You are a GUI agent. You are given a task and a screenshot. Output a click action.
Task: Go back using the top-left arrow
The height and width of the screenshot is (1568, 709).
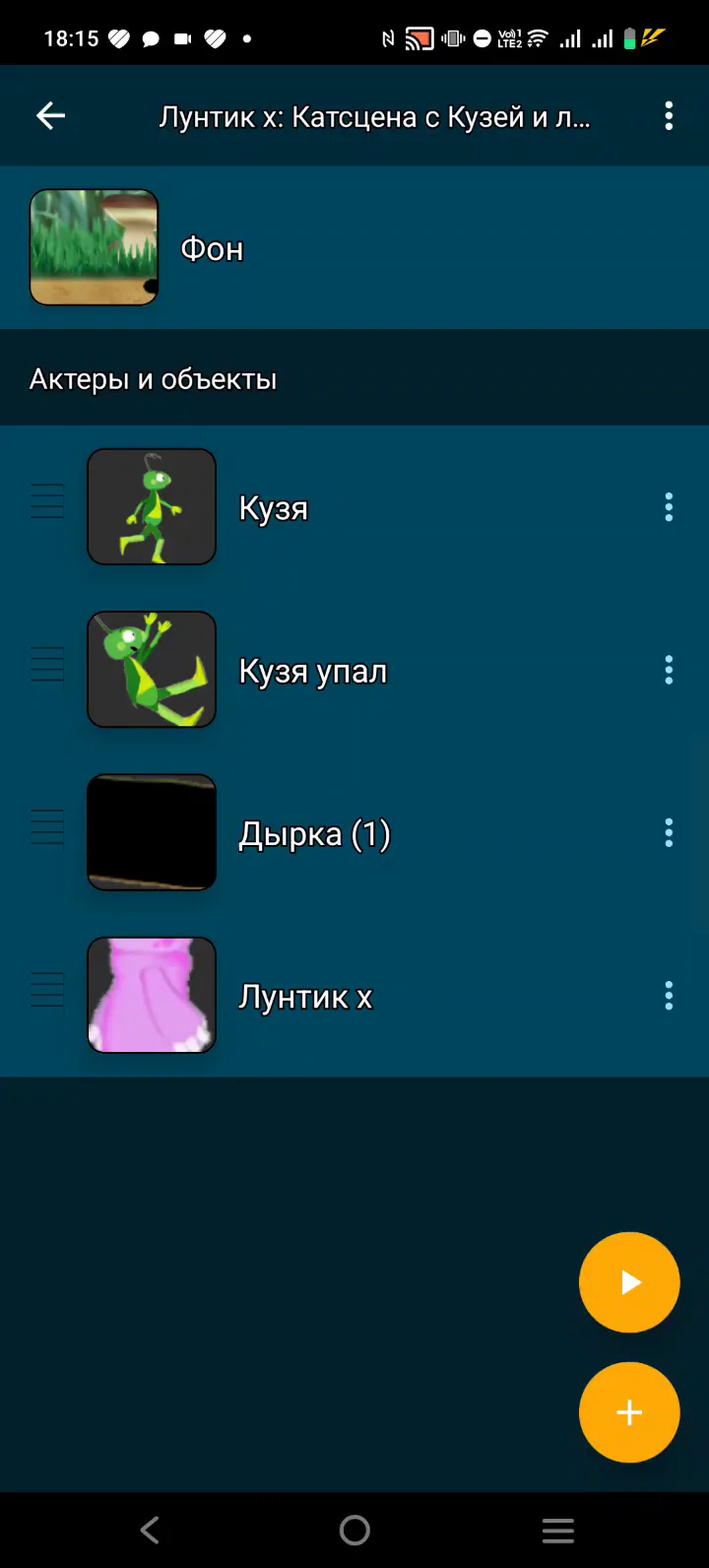click(x=50, y=116)
